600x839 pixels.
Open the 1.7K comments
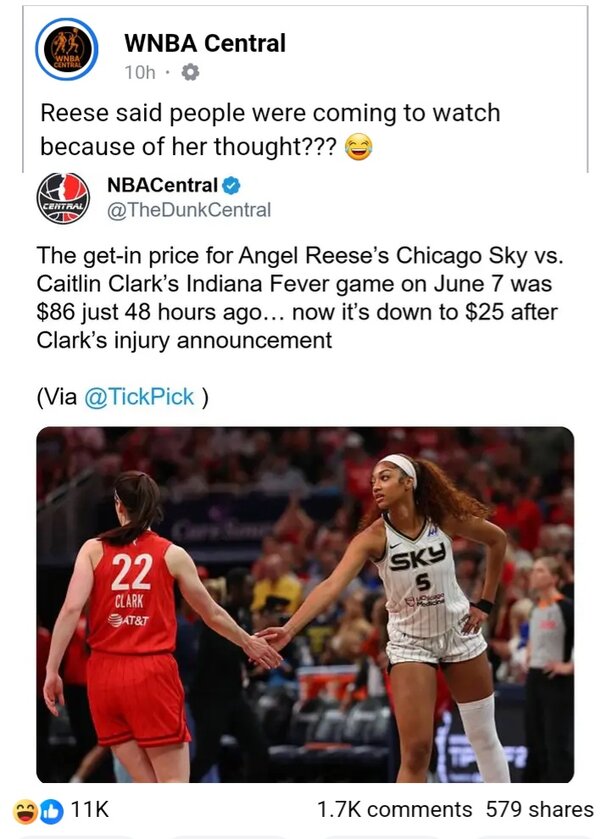tap(394, 809)
